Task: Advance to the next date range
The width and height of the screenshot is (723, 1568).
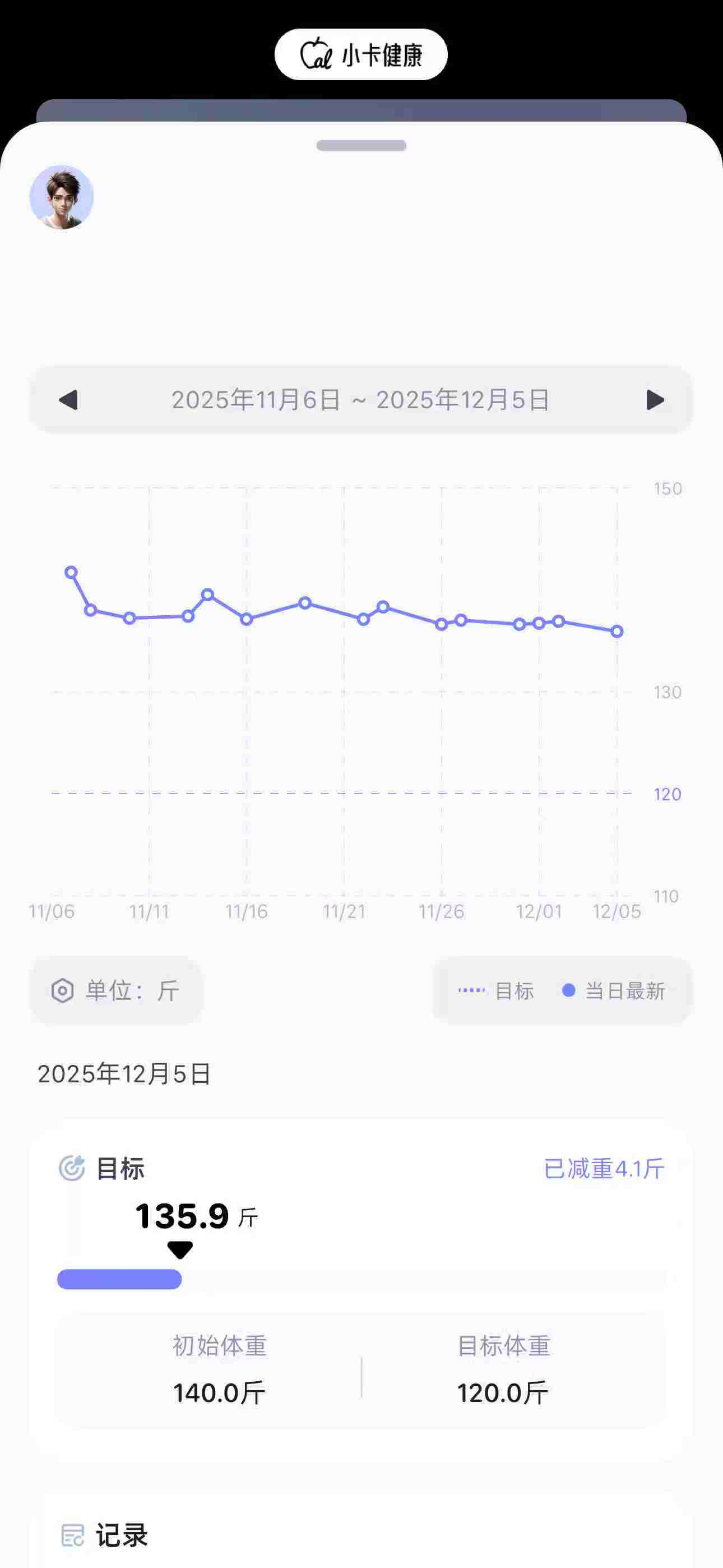Action: pyautogui.click(x=655, y=400)
